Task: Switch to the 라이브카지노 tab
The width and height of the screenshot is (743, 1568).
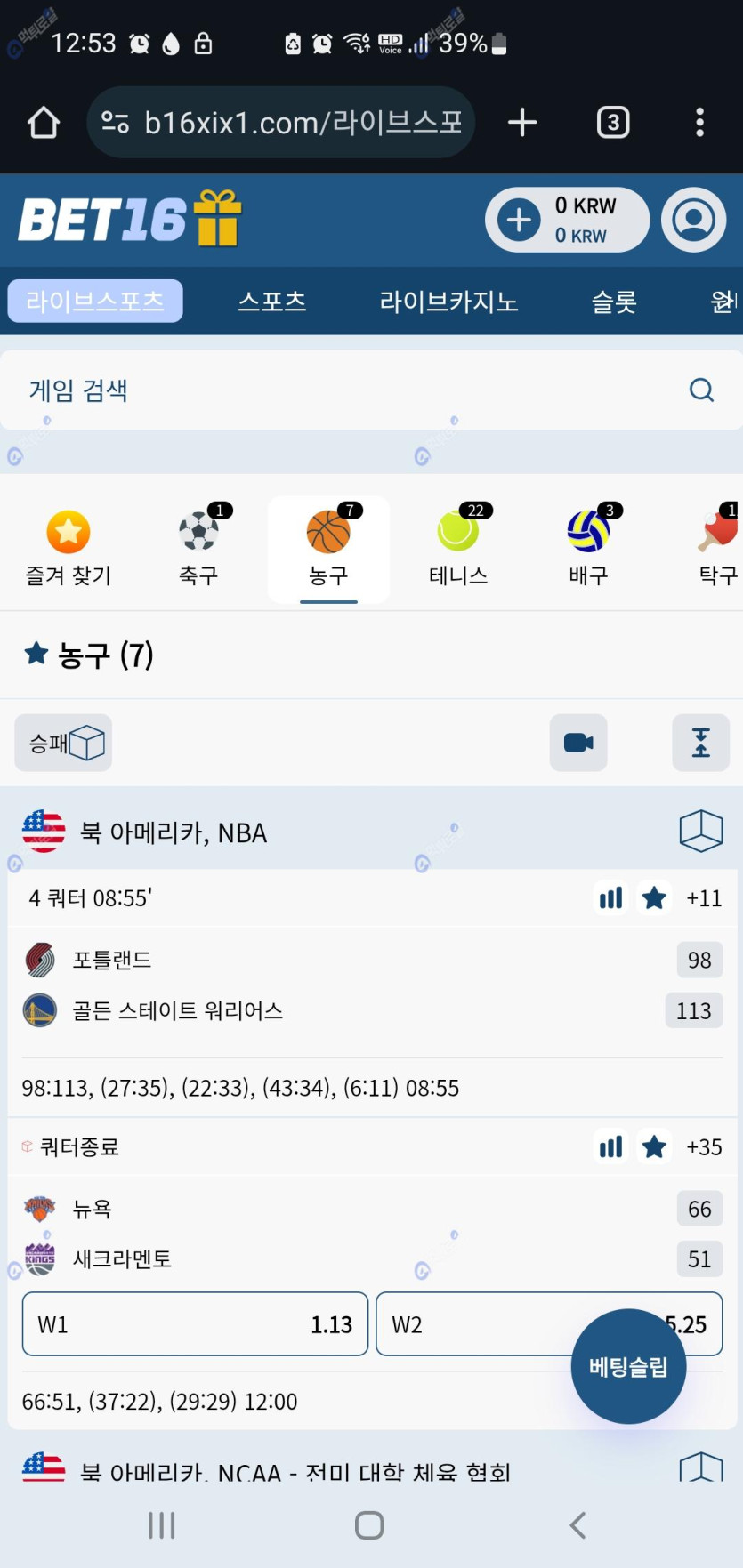Action: (x=448, y=302)
